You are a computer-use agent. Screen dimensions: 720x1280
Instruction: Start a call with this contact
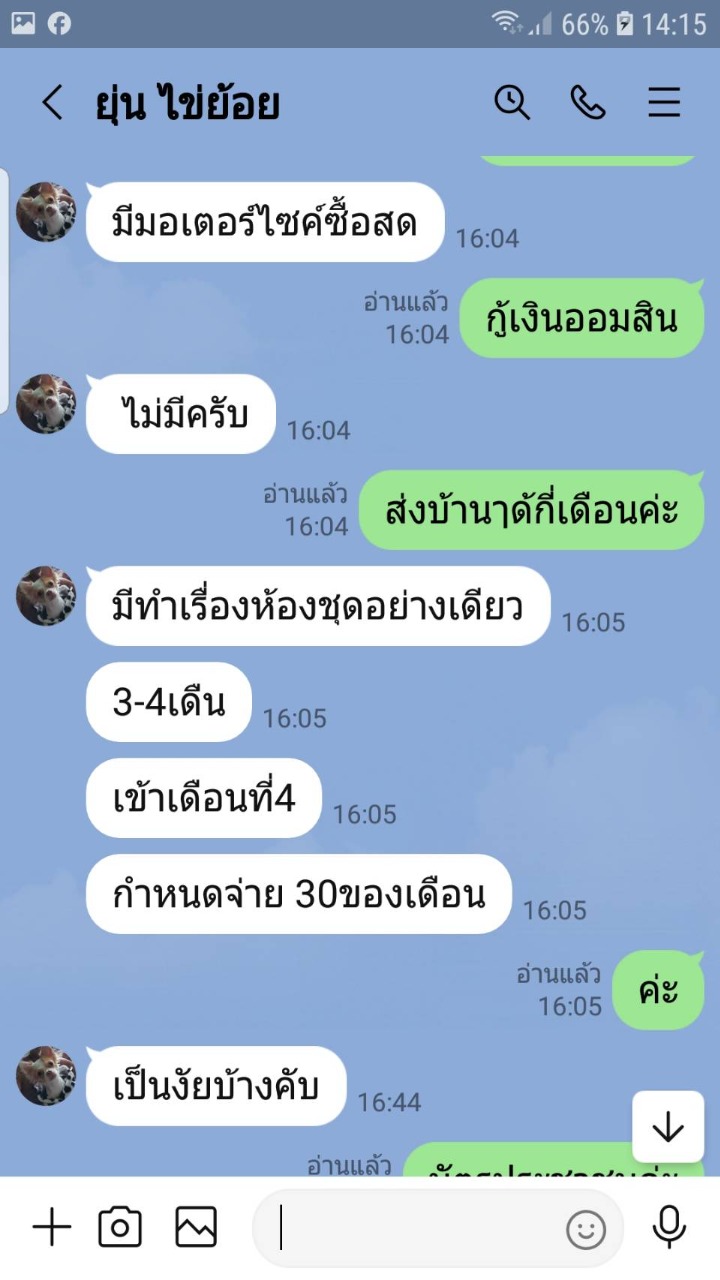pos(588,102)
